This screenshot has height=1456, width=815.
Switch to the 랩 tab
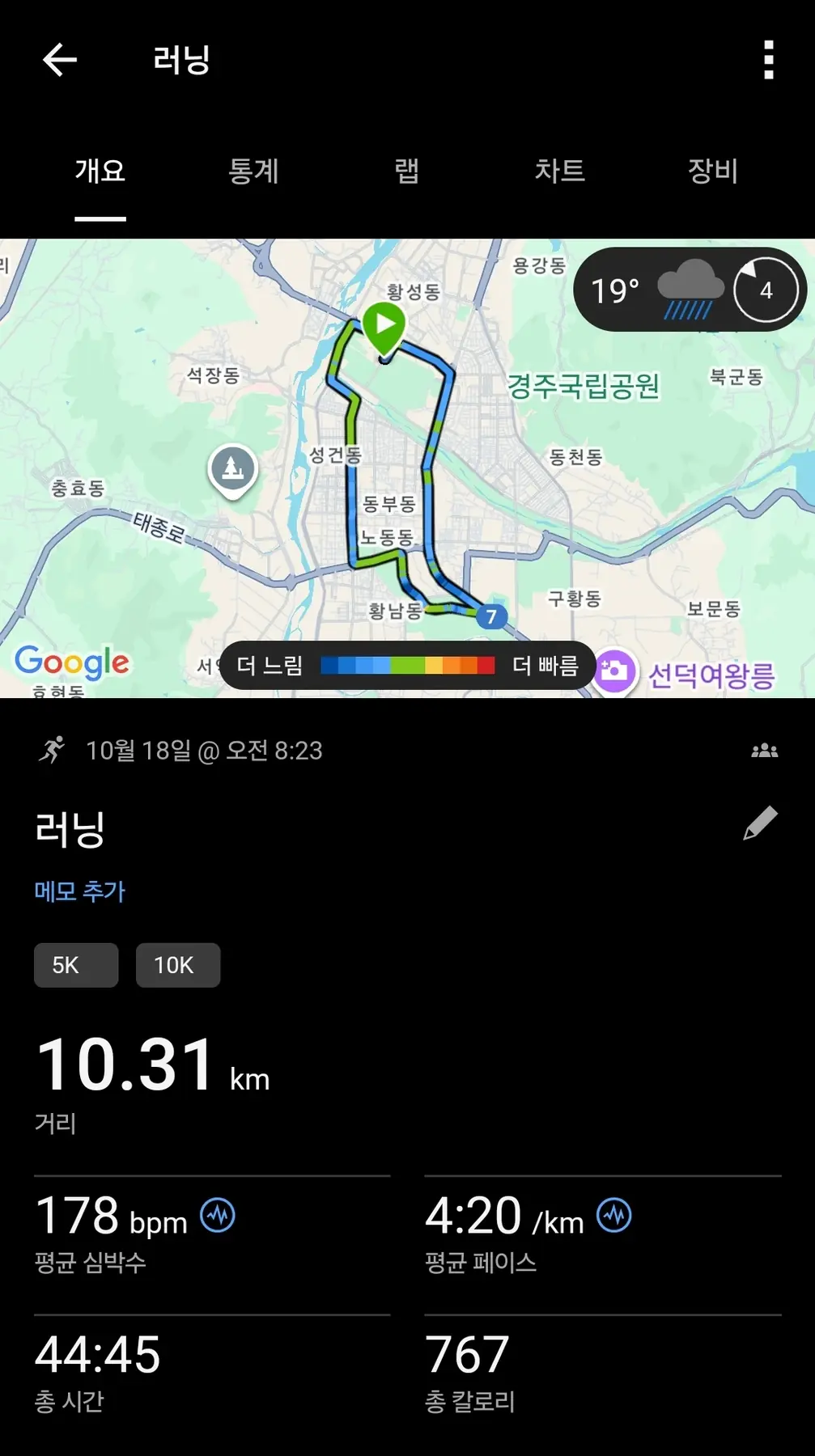pos(406,171)
